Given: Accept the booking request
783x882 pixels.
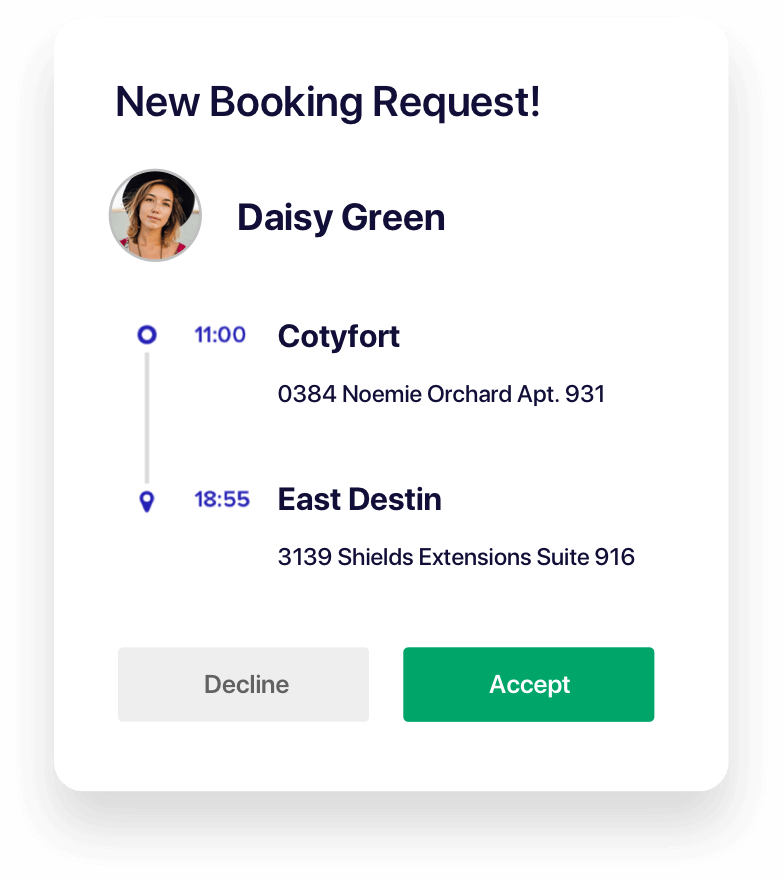Looking at the screenshot, I should click(528, 684).
